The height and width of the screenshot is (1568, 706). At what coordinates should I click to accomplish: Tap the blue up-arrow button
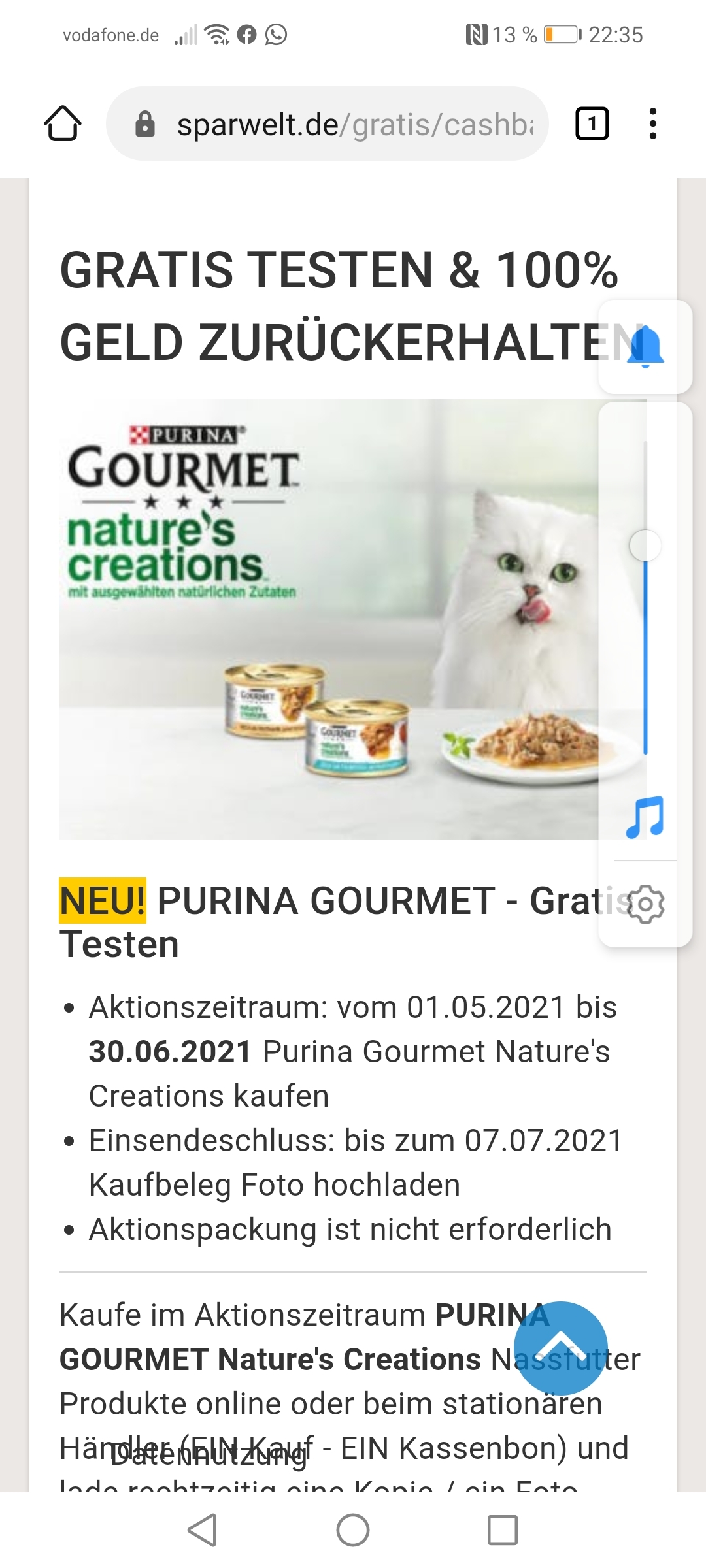(x=561, y=1348)
